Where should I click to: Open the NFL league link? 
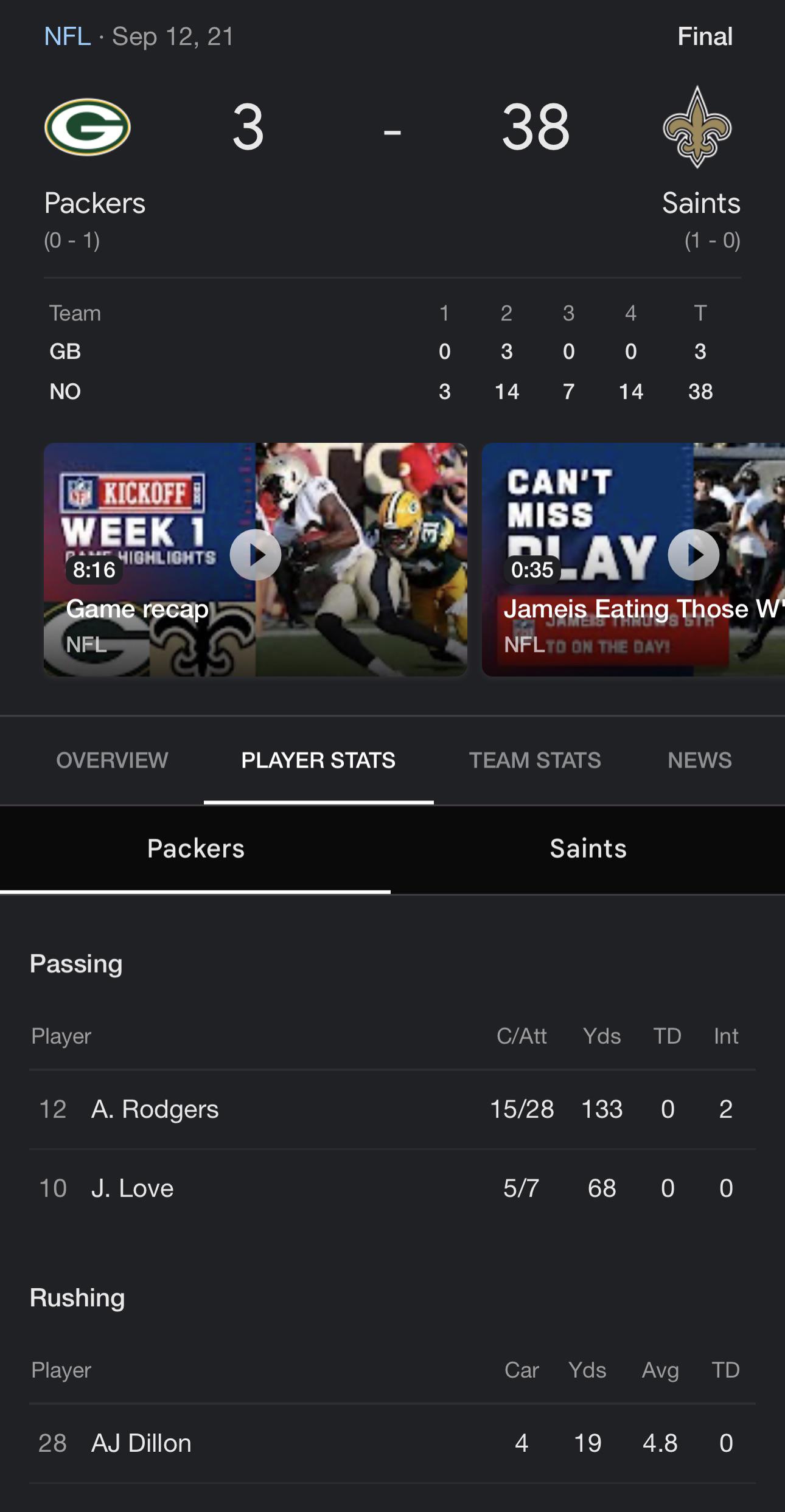67,36
